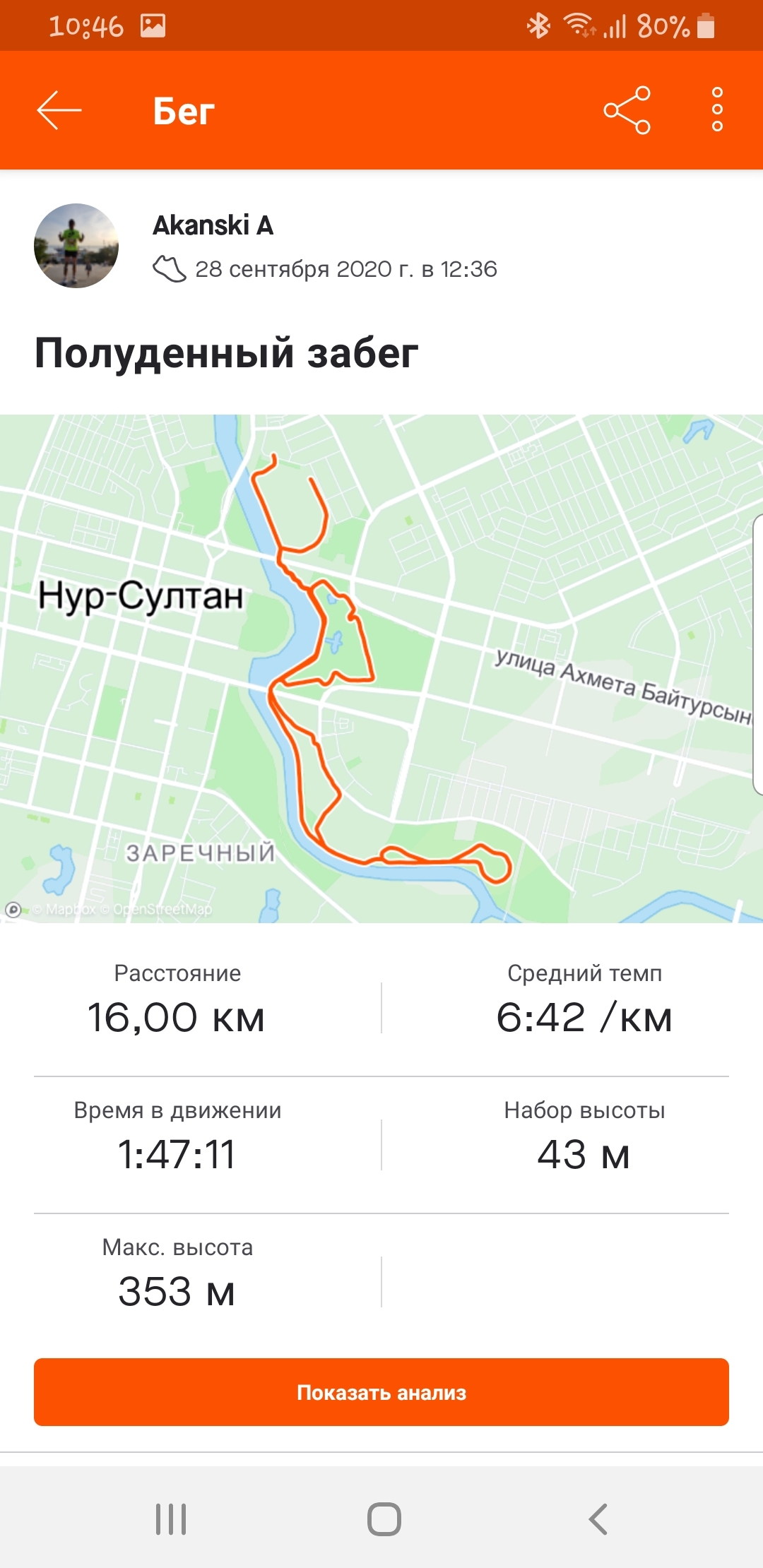Go to the home screen

point(384,1519)
